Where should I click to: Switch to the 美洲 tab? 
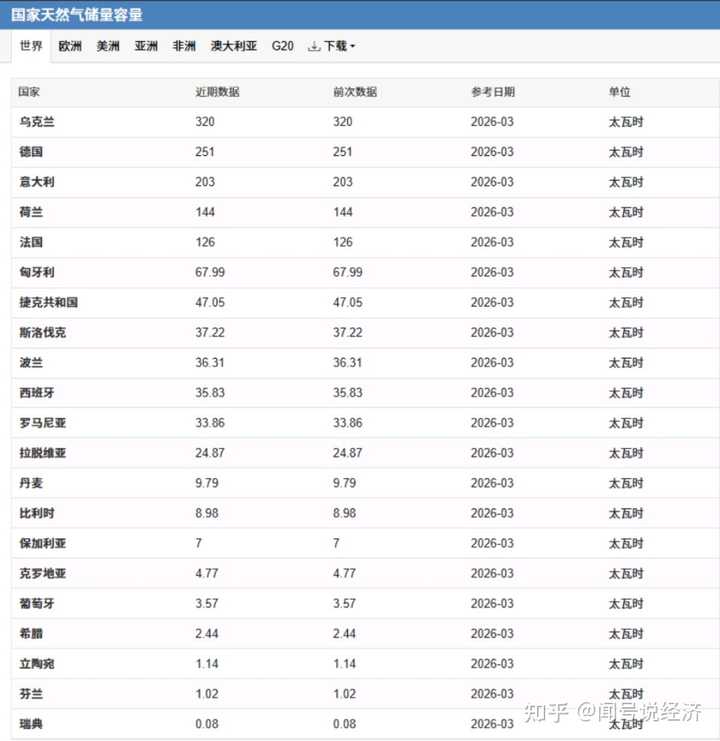click(108, 46)
